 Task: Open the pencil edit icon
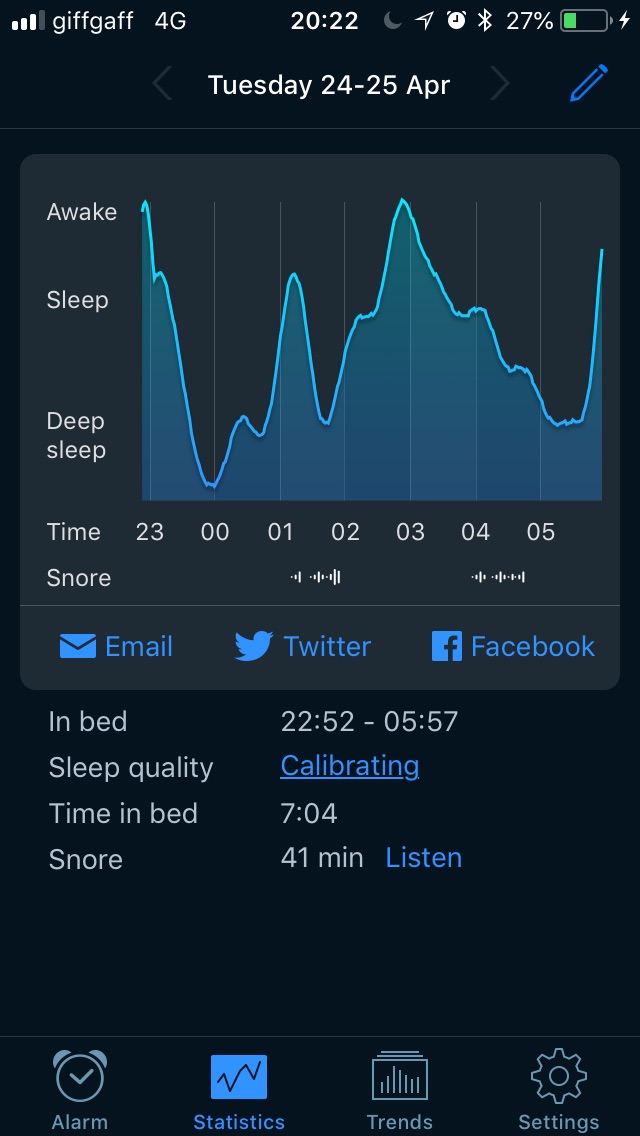(x=589, y=83)
